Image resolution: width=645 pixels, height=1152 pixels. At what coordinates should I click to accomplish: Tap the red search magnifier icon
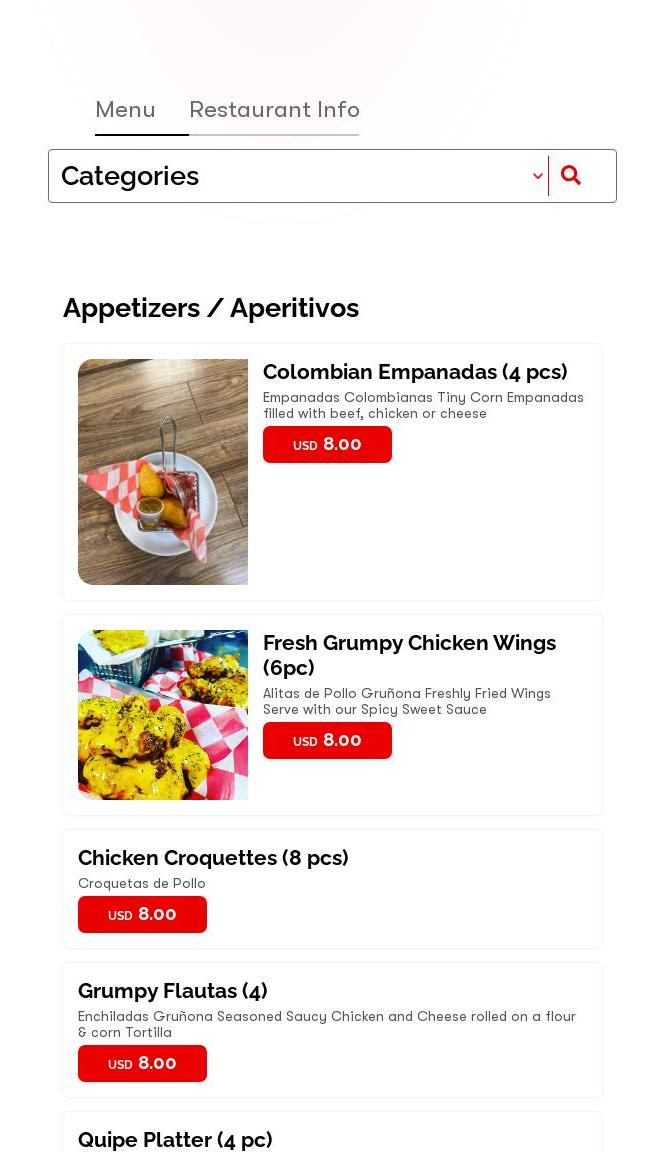[x=571, y=176]
